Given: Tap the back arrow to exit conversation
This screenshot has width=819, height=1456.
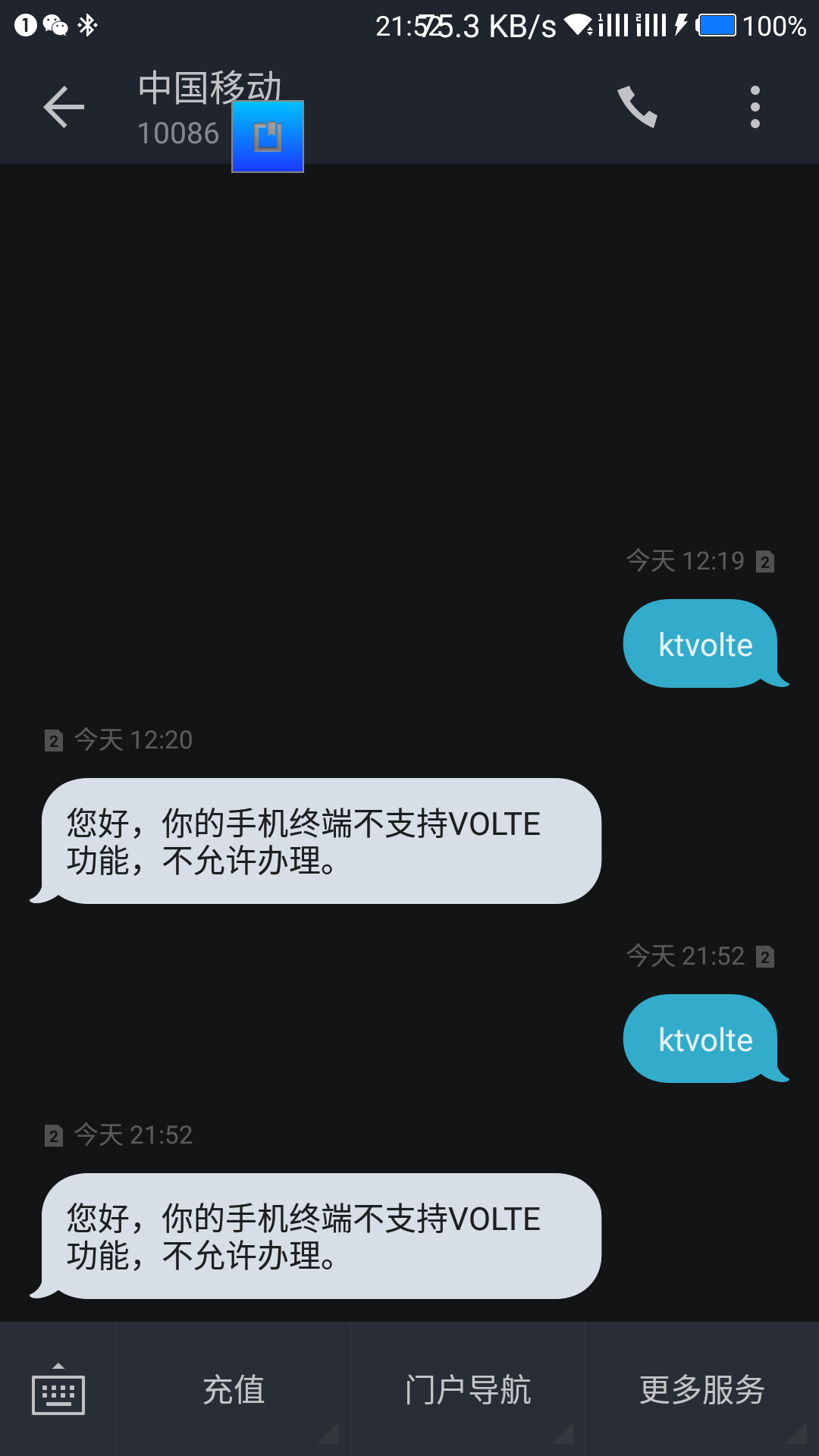Looking at the screenshot, I should point(64,106).
